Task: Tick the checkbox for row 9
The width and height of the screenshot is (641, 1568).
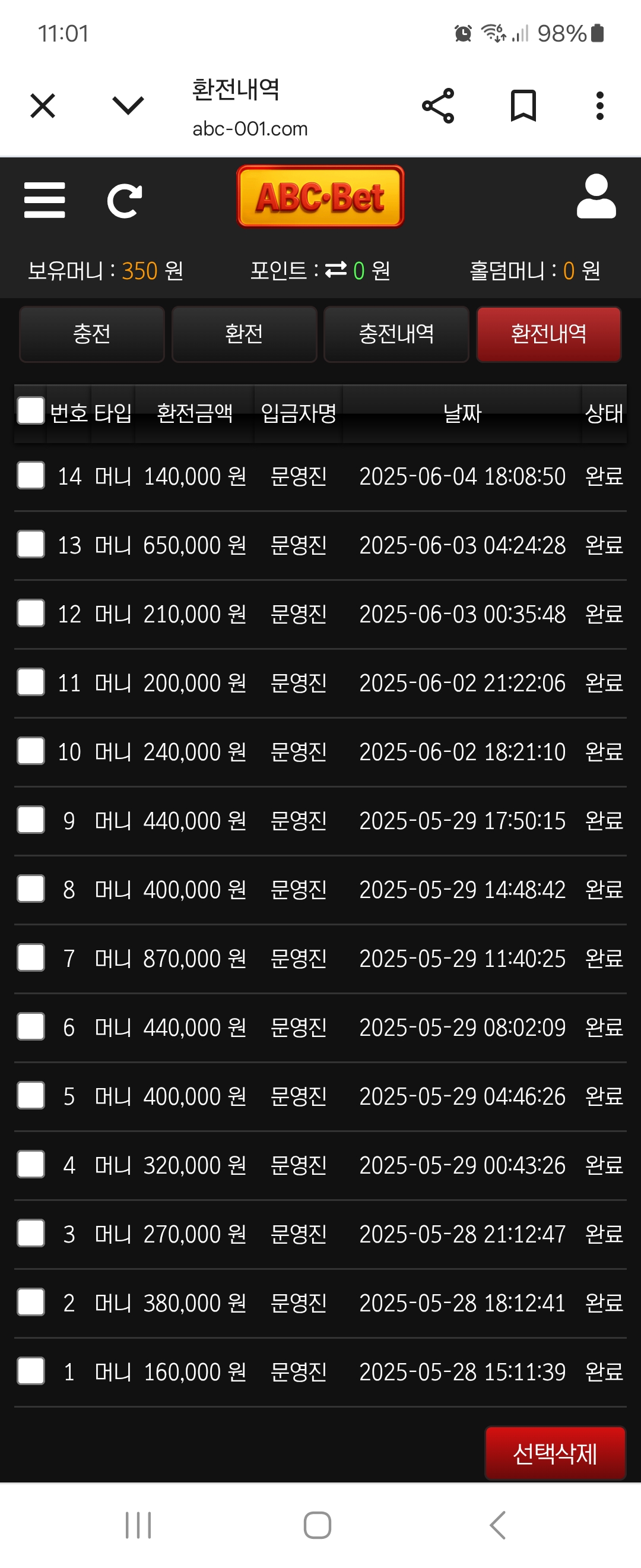Action: tap(30, 820)
